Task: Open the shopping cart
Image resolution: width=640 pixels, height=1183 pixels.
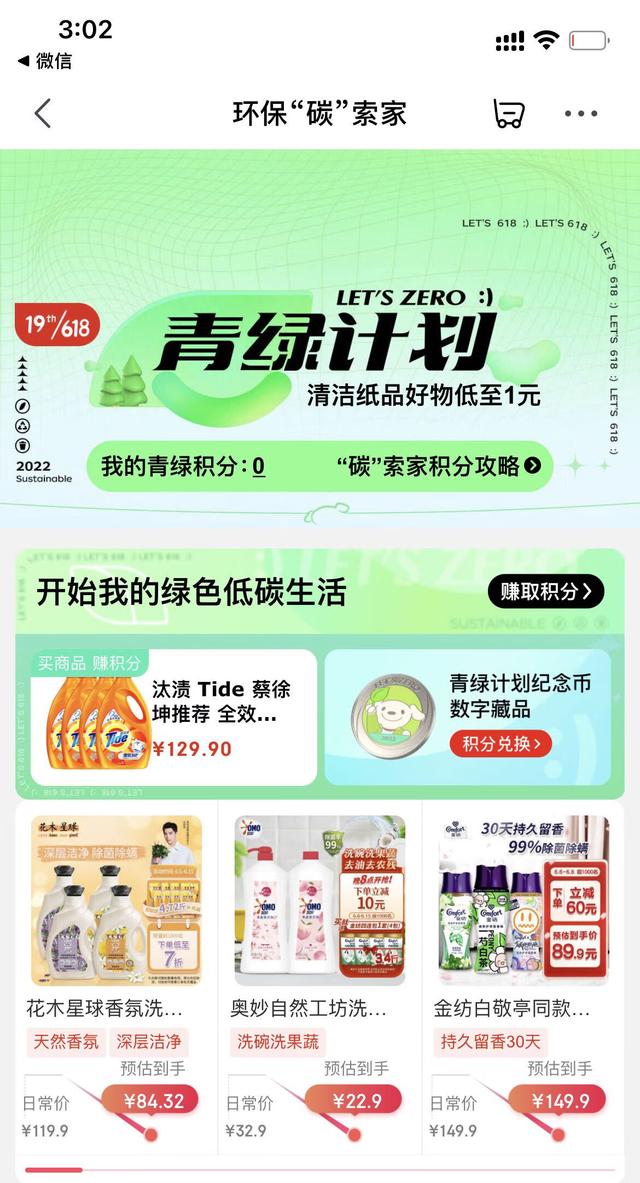Action: (x=508, y=113)
